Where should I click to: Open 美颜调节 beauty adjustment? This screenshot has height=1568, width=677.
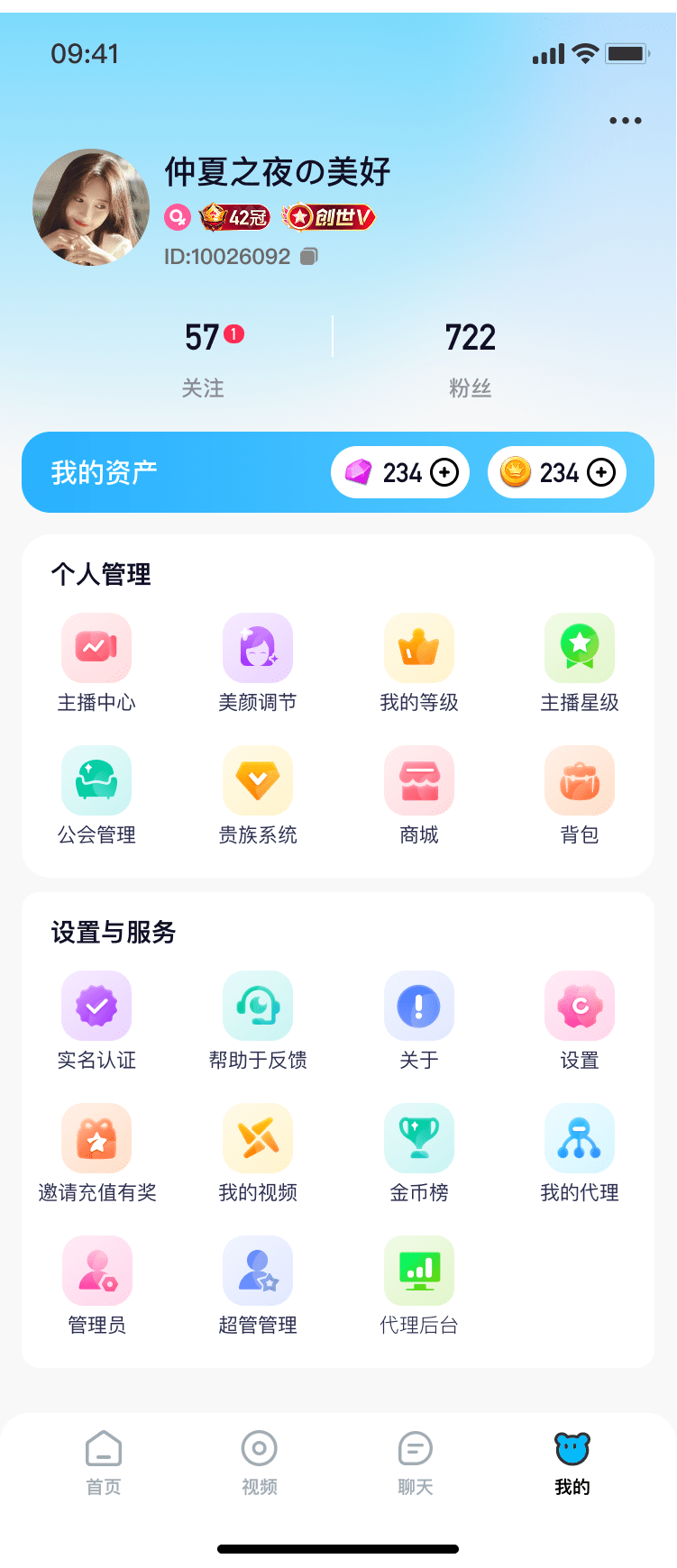tap(258, 662)
